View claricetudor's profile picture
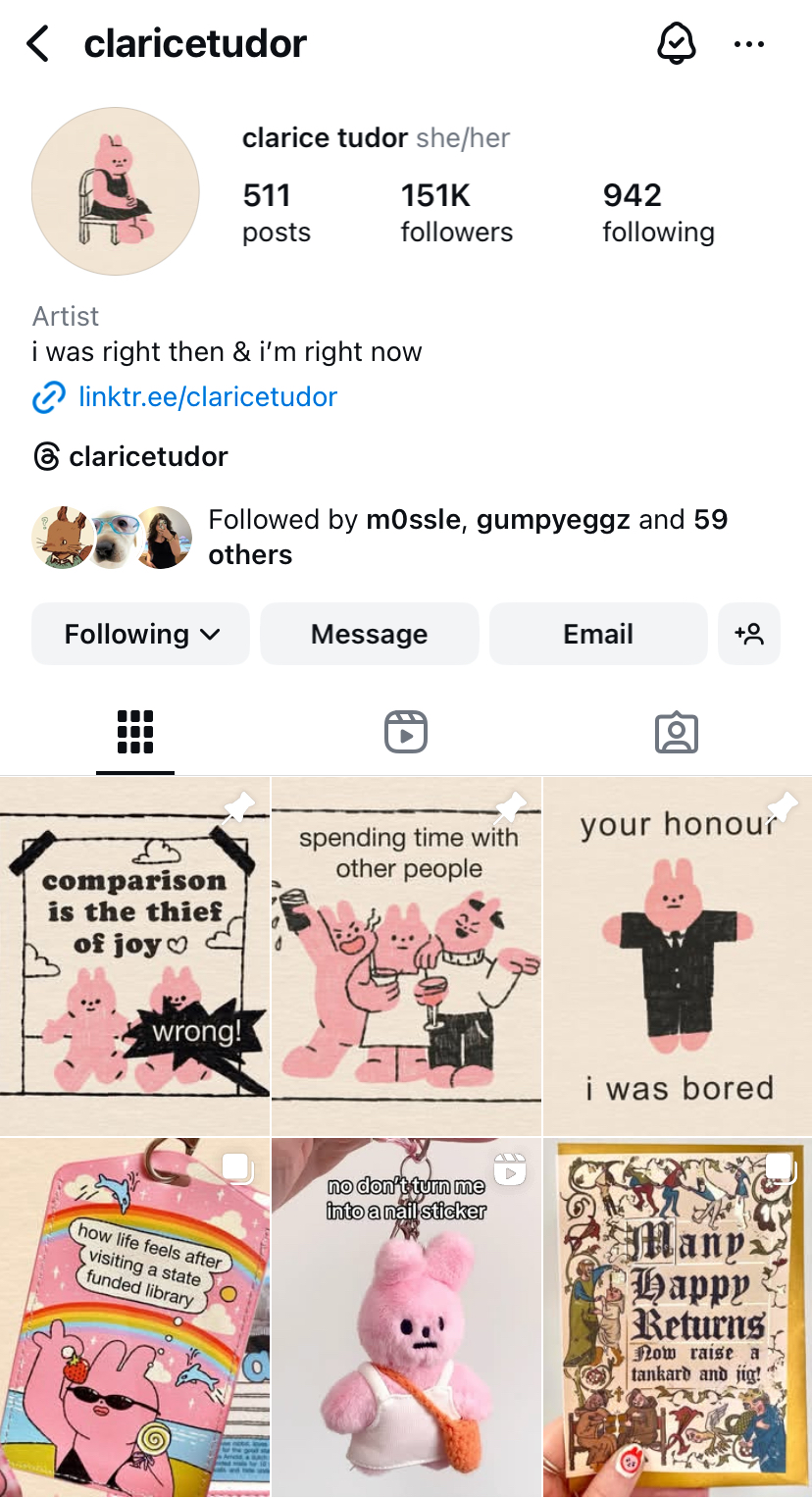The image size is (812, 1499). click(116, 191)
